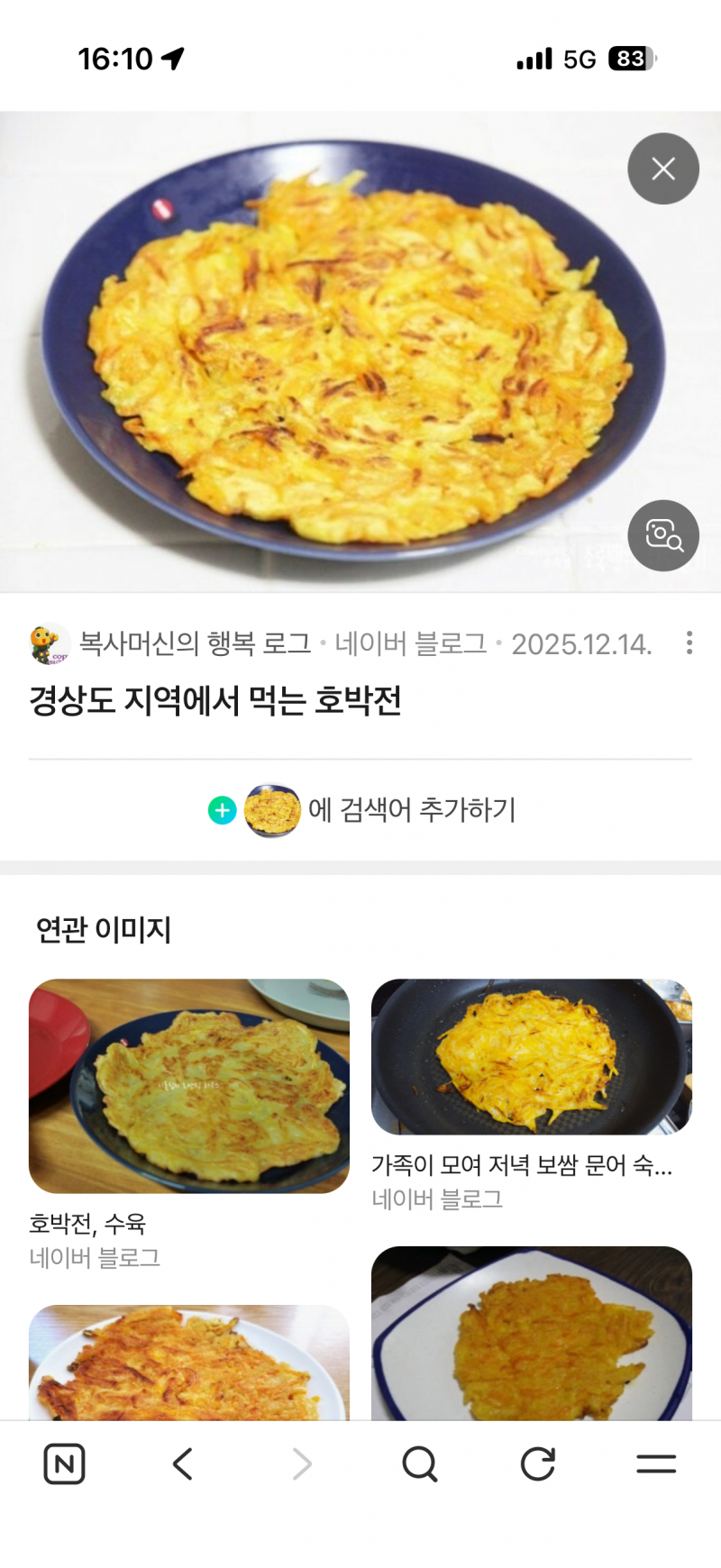Tap the green plus icon to add keyword
This screenshot has height=1568, width=721.
[x=221, y=809]
